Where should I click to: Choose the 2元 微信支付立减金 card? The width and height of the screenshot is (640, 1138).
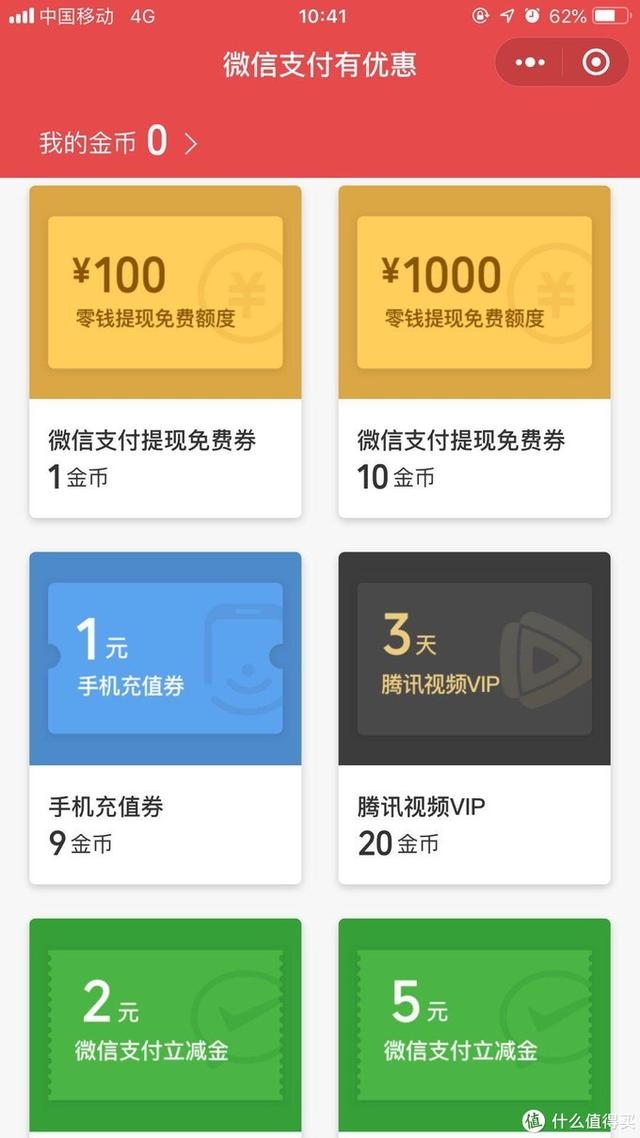coord(165,1028)
